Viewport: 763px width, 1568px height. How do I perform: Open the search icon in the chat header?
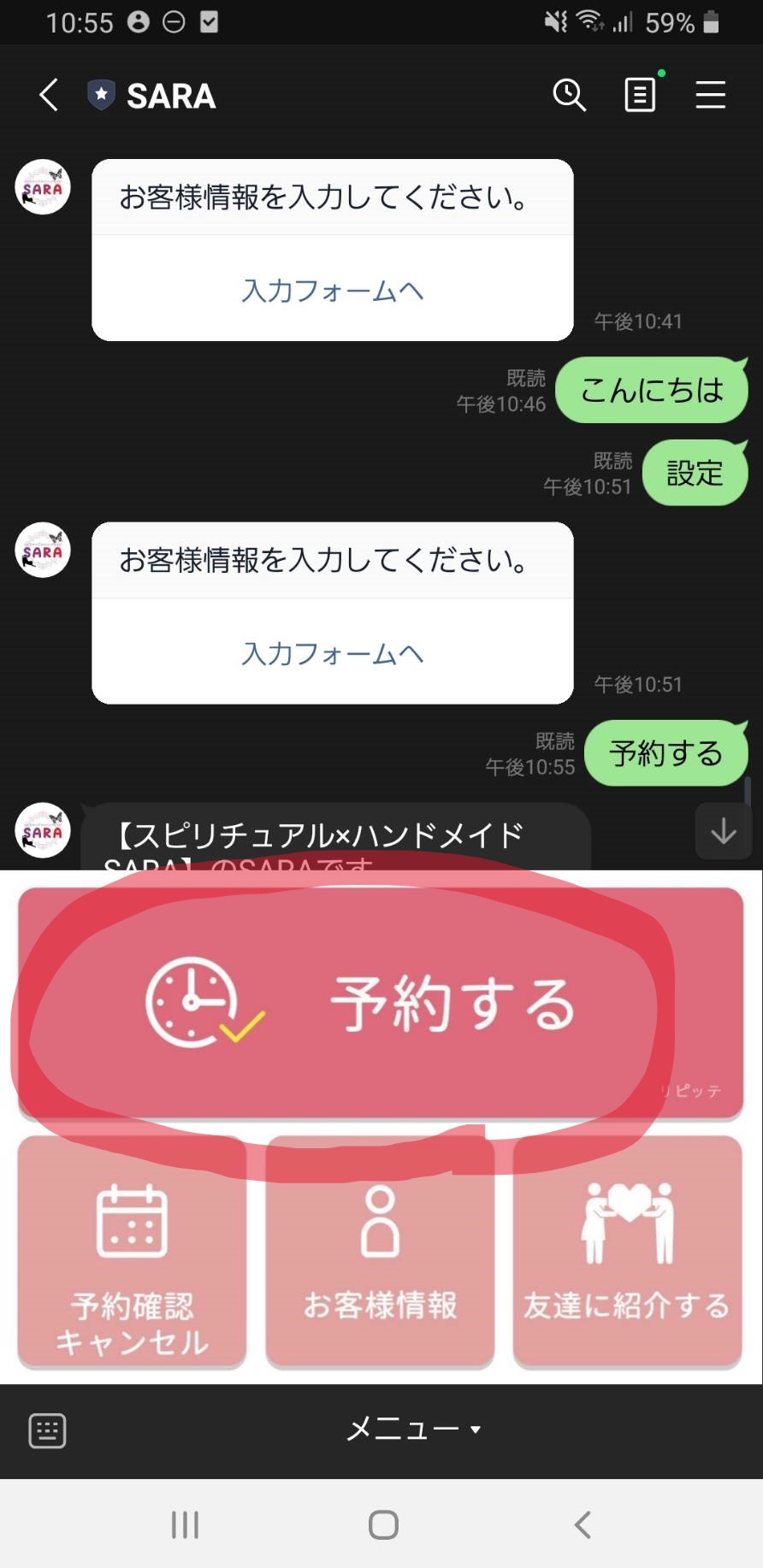click(x=569, y=95)
